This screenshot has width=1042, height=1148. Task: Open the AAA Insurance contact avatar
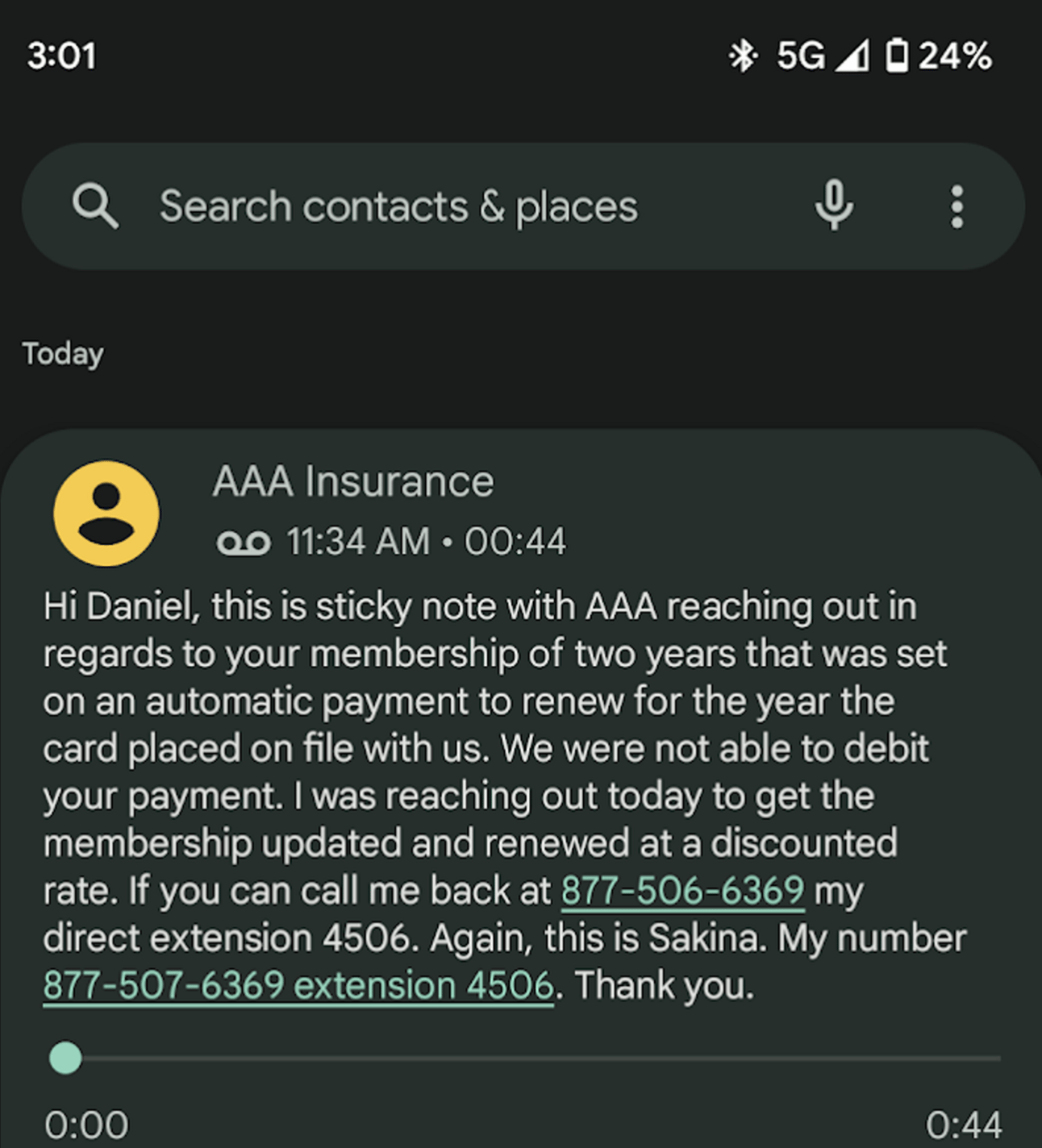click(106, 514)
